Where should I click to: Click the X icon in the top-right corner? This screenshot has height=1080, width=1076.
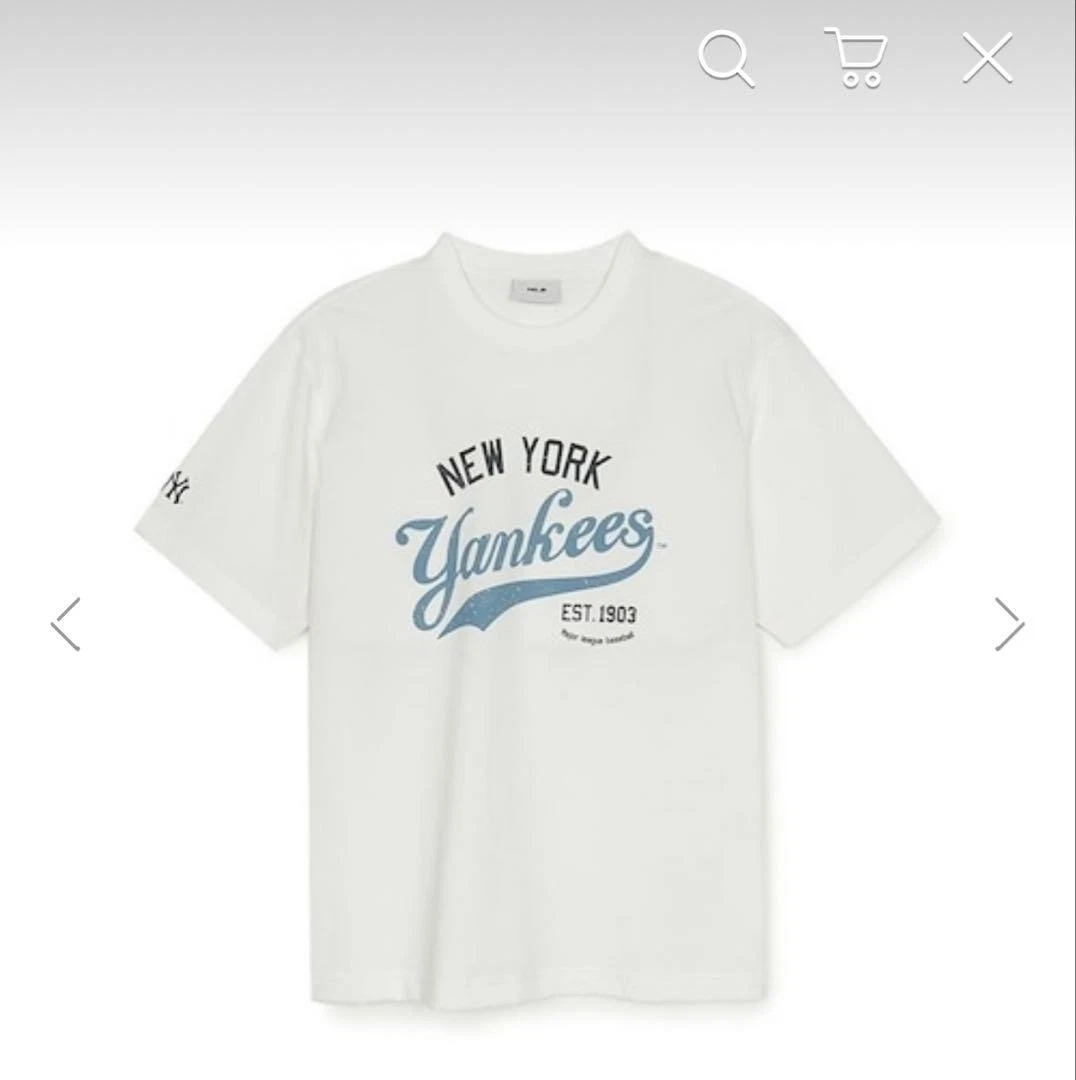(986, 55)
